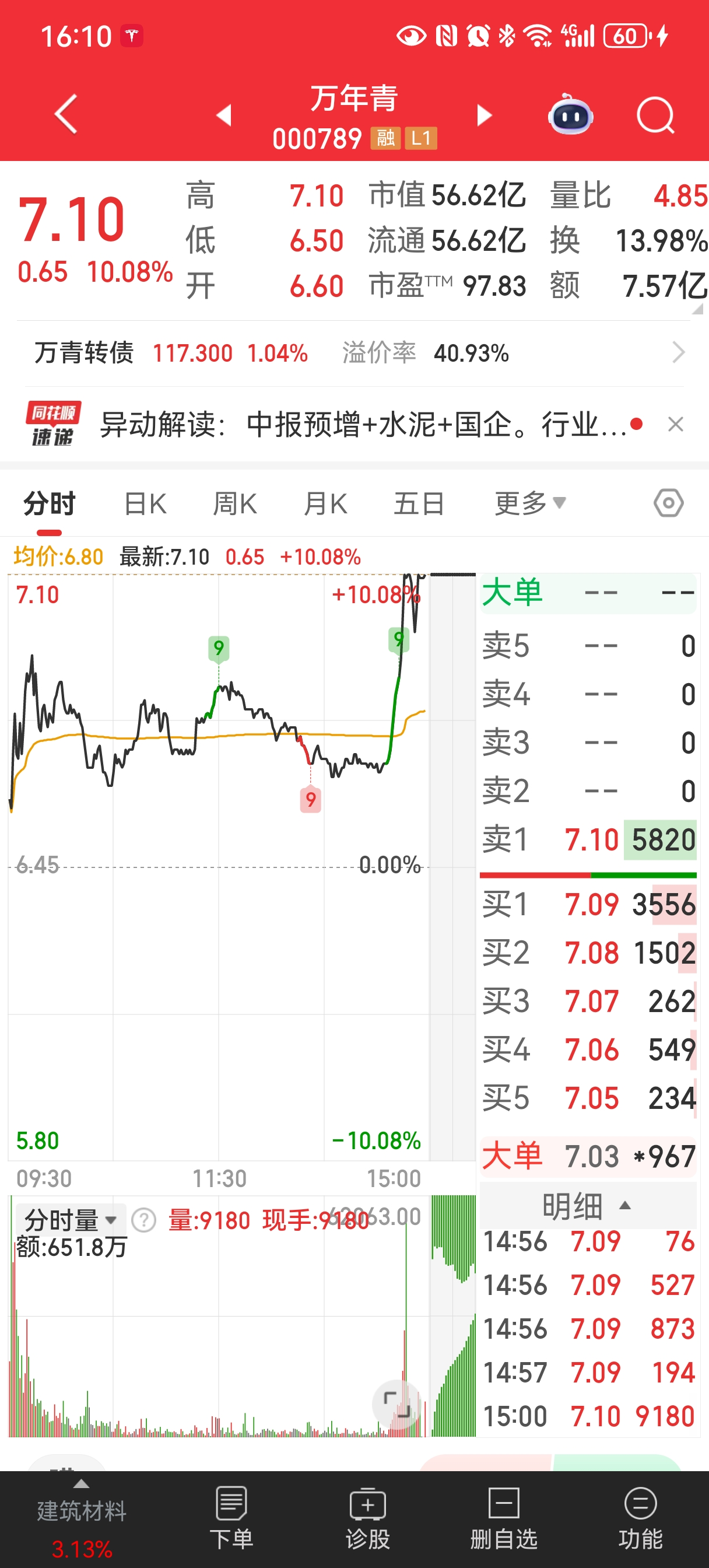
Task: Open 诊股 stock diagnosis
Action: coord(367,1517)
